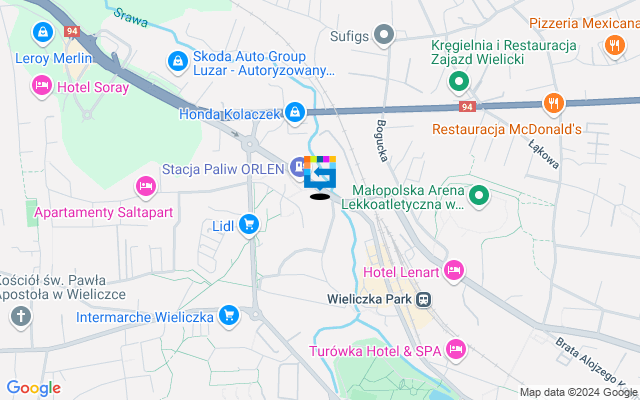
Task: Tap the custom arrow marker at map center
Action: pos(320,173)
